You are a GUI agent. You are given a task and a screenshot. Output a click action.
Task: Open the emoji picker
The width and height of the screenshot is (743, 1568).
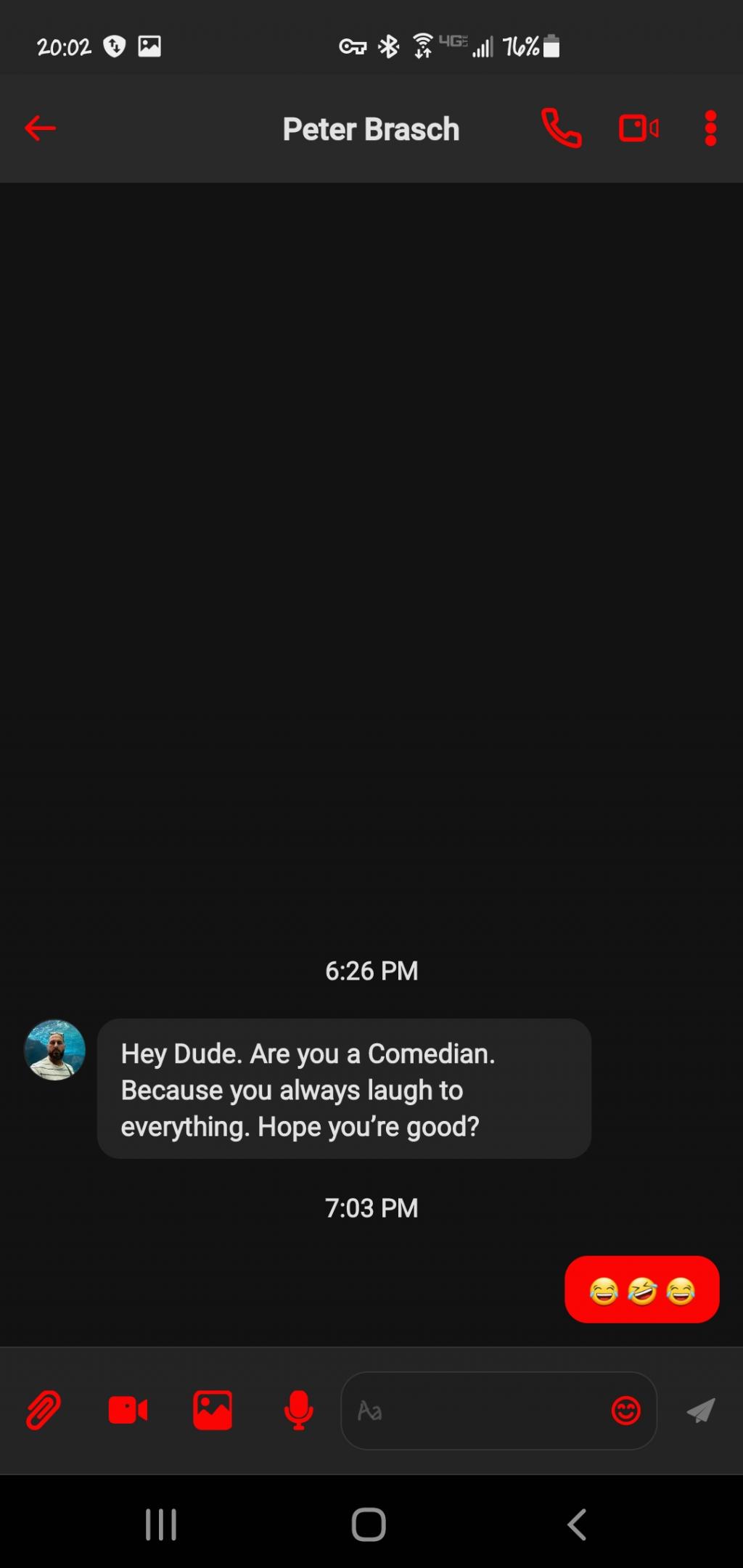point(625,1411)
